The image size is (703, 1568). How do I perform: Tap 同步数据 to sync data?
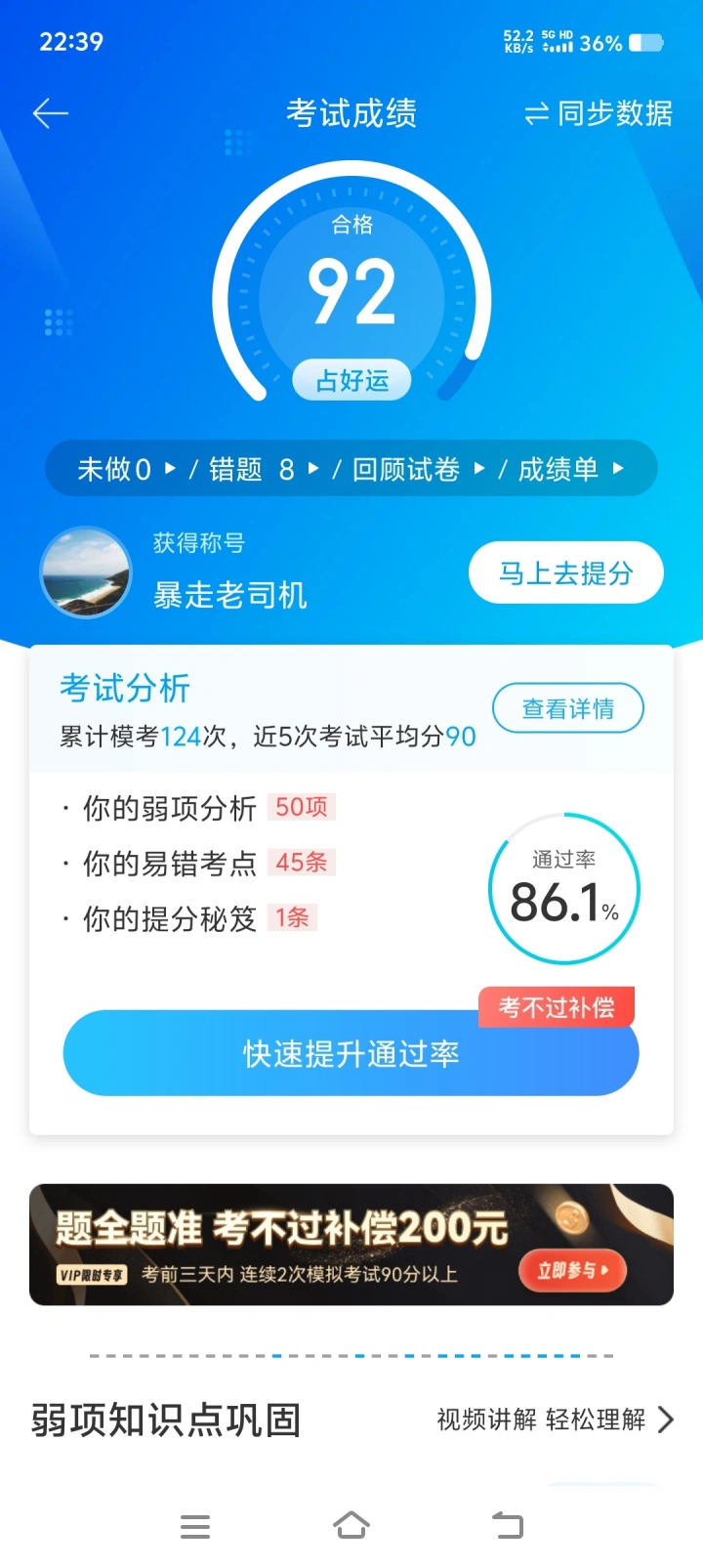[x=599, y=114]
